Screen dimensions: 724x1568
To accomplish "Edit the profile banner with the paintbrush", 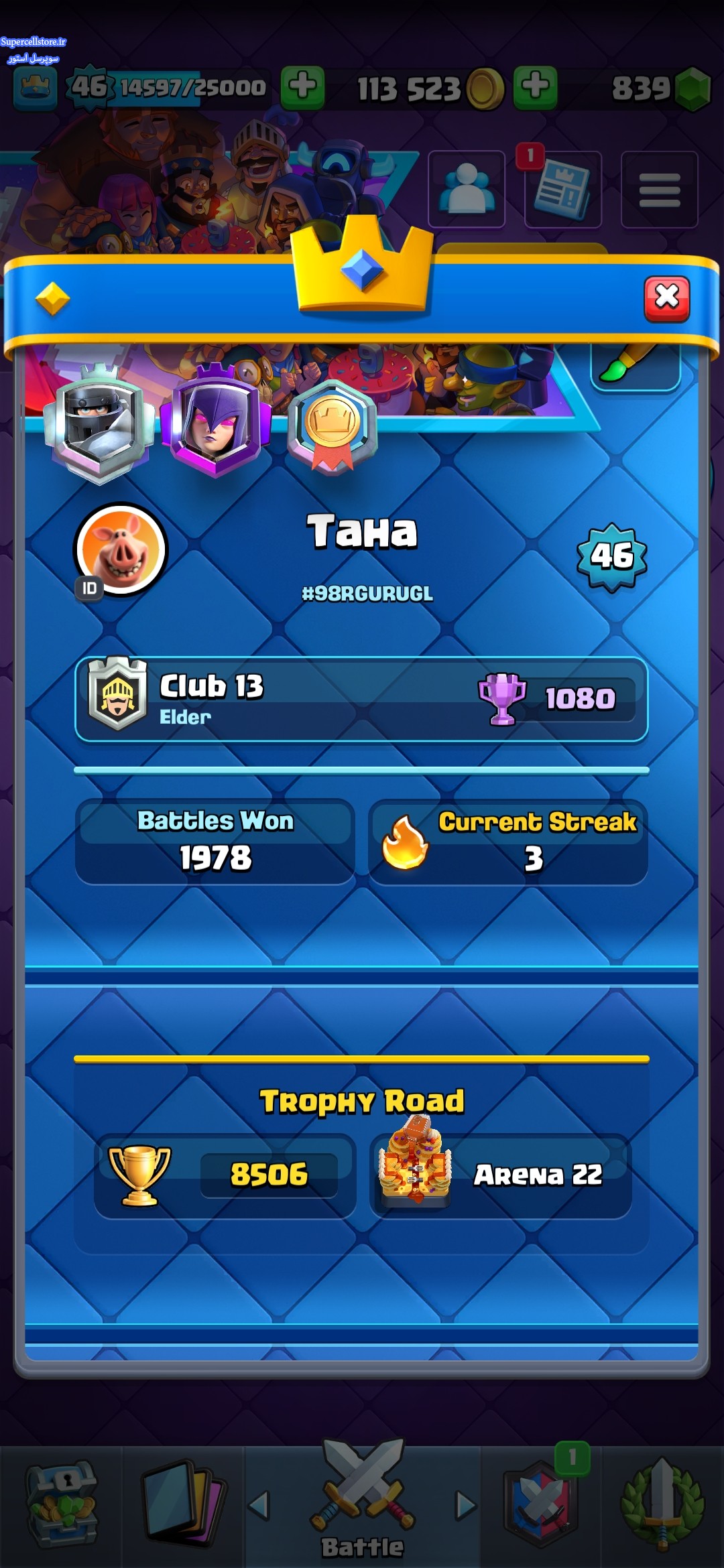I will [635, 366].
